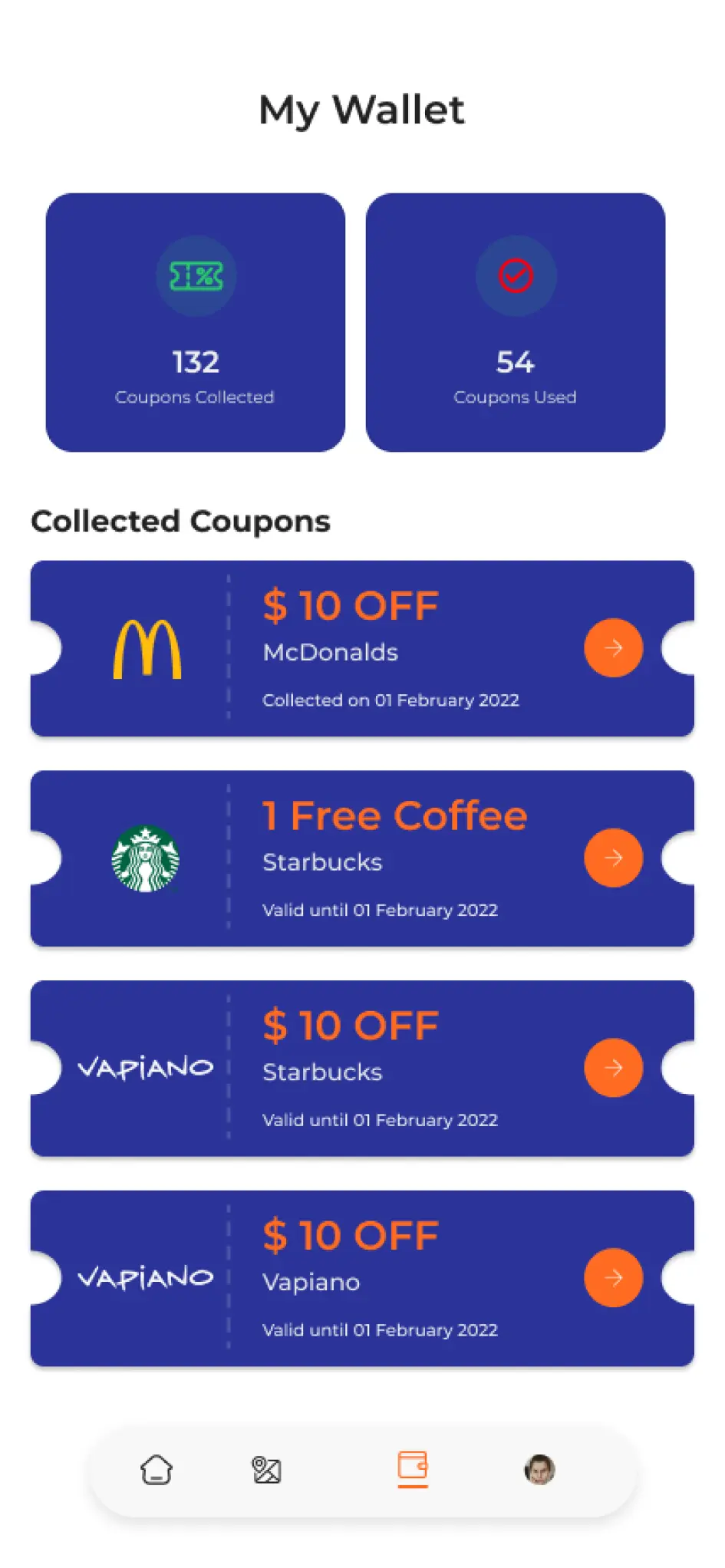725x1568 pixels.
Task: Switch to the map tab
Action: click(x=266, y=1470)
